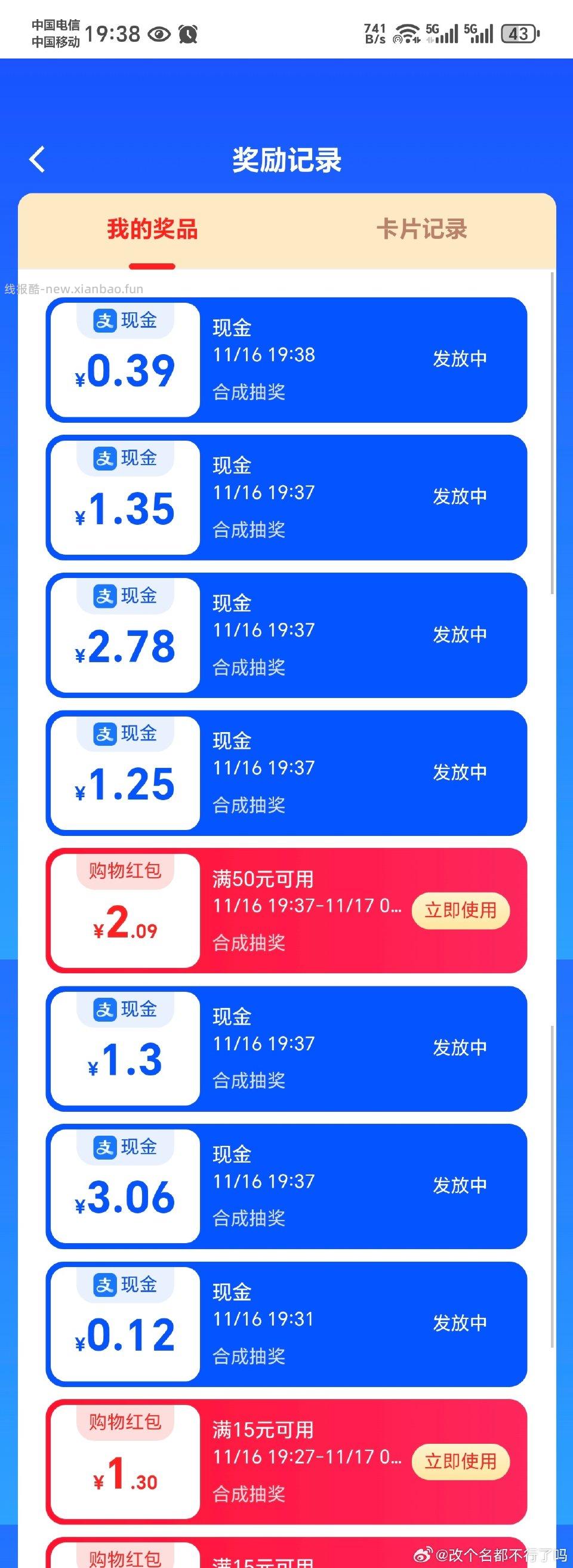Tap the alarm clock icon in the status bar
Viewport: 573px width, 1568px height.
189,35
